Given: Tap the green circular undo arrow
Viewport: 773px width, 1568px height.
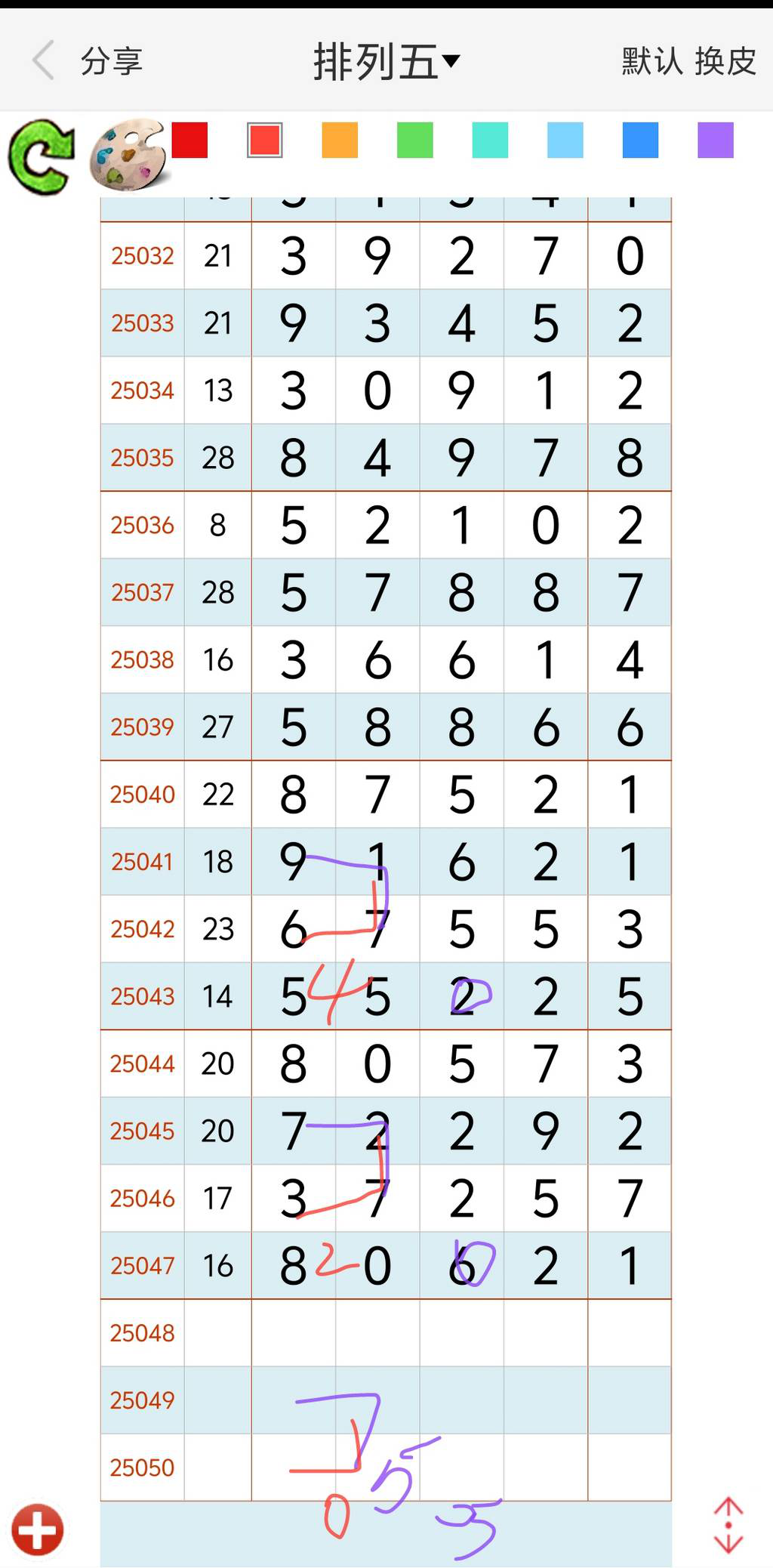Looking at the screenshot, I should (42, 157).
